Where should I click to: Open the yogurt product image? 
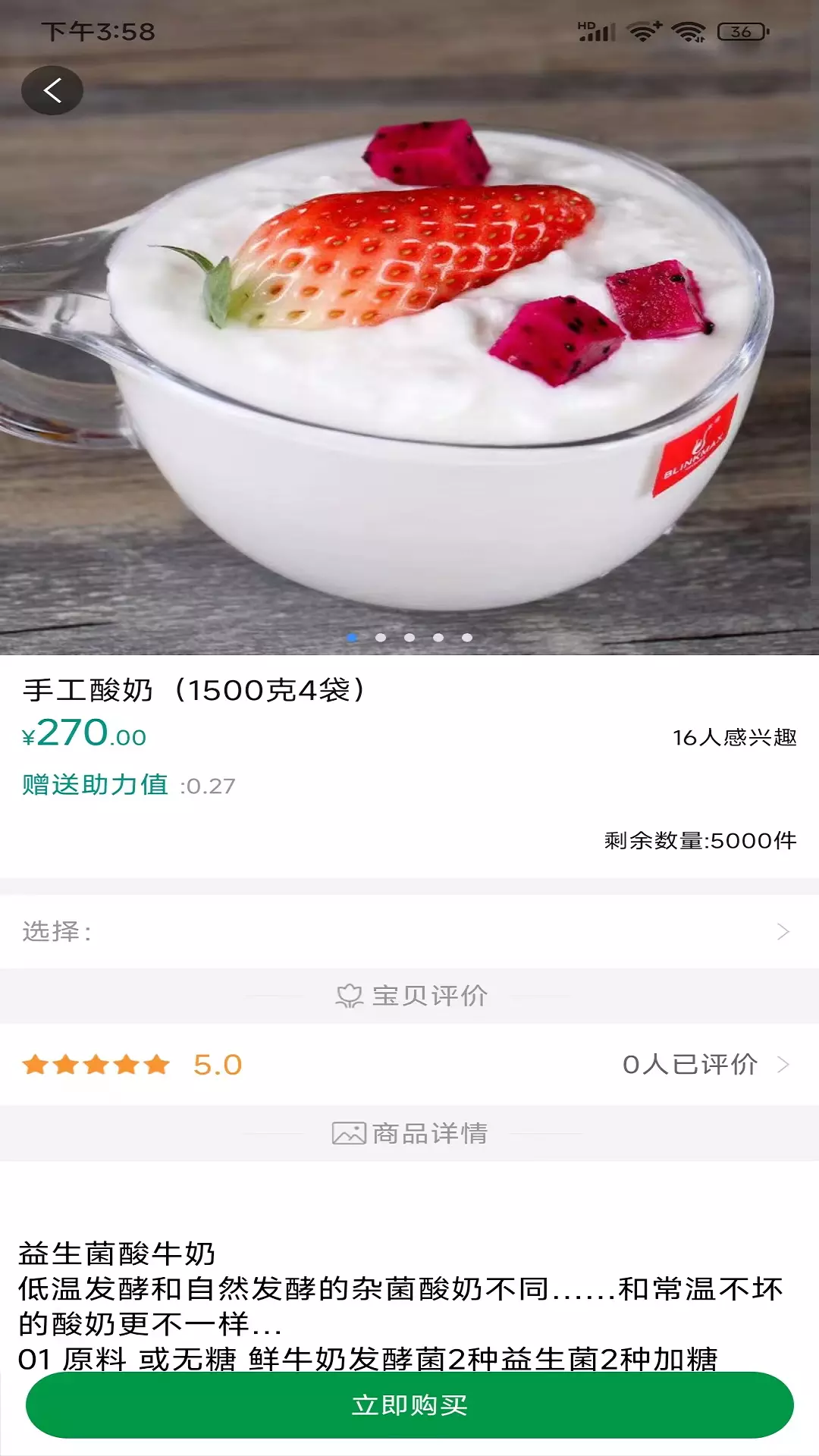pyautogui.click(x=409, y=328)
